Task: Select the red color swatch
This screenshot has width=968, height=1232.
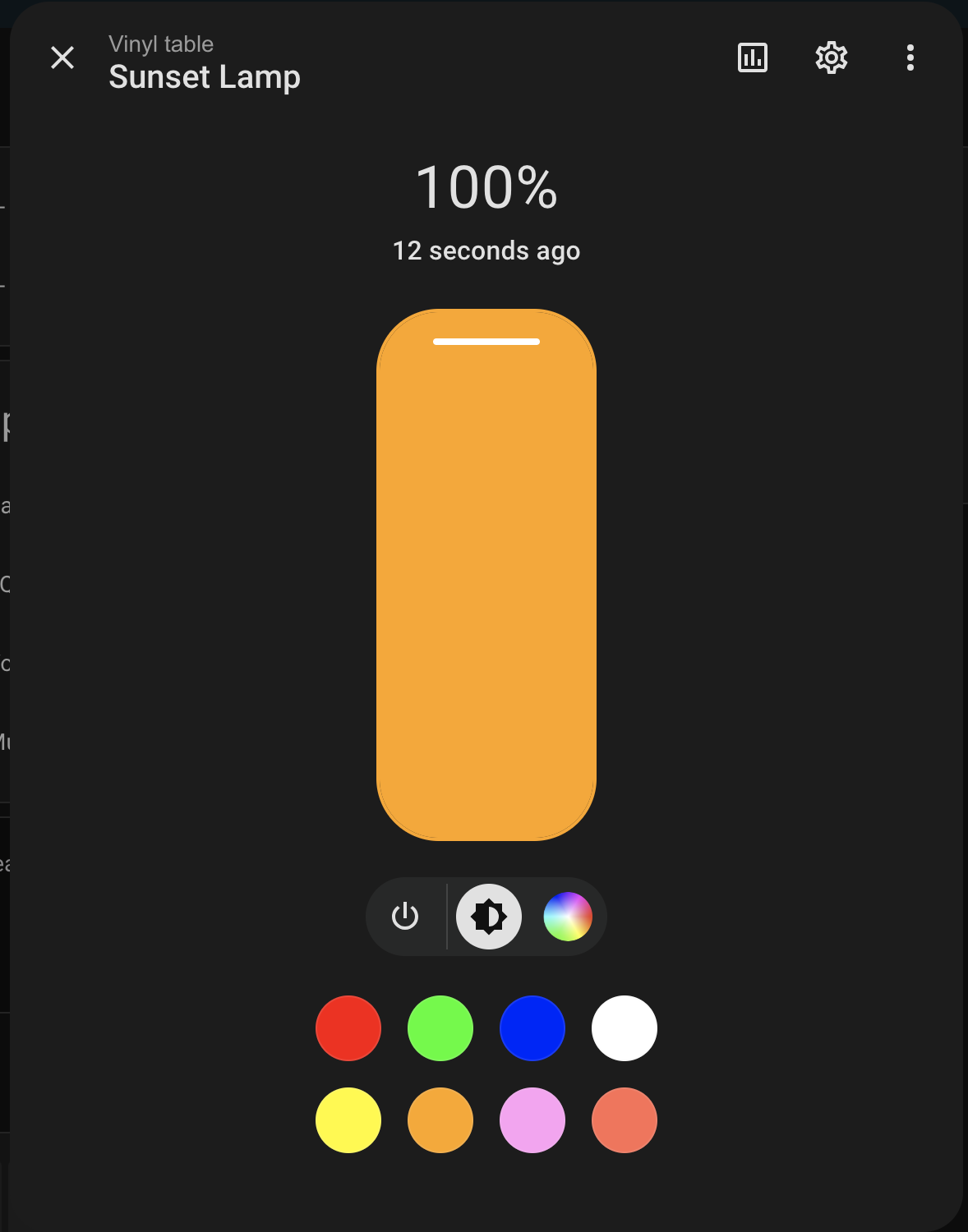Action: click(x=348, y=1028)
